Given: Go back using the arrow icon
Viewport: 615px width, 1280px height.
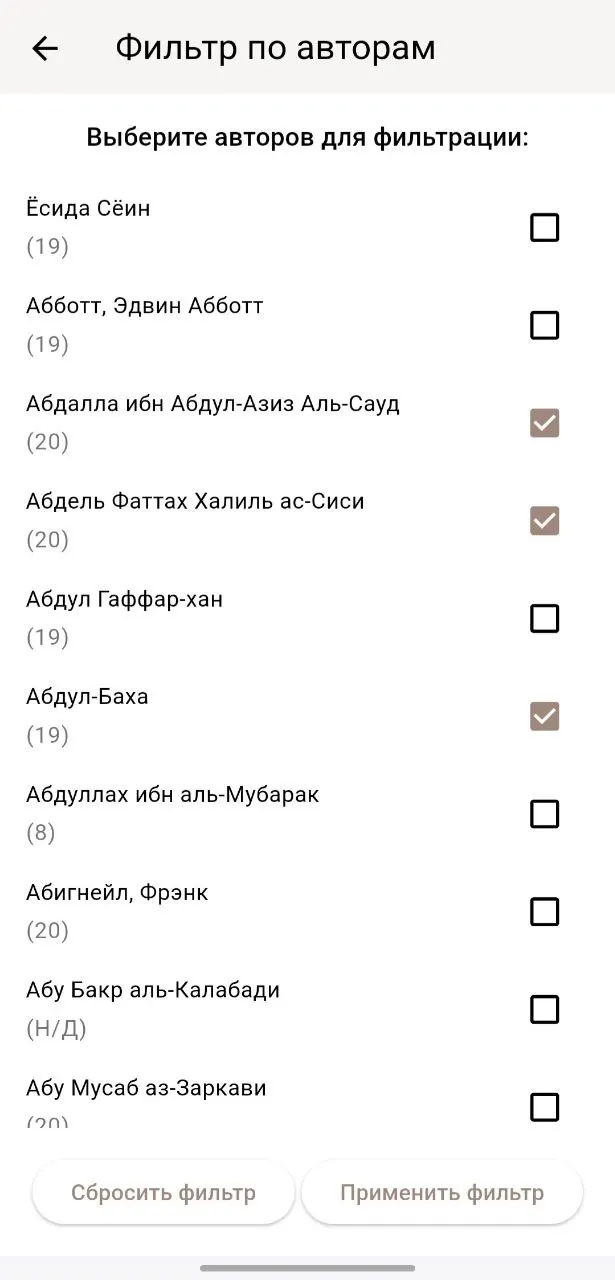Looking at the screenshot, I should (45, 48).
